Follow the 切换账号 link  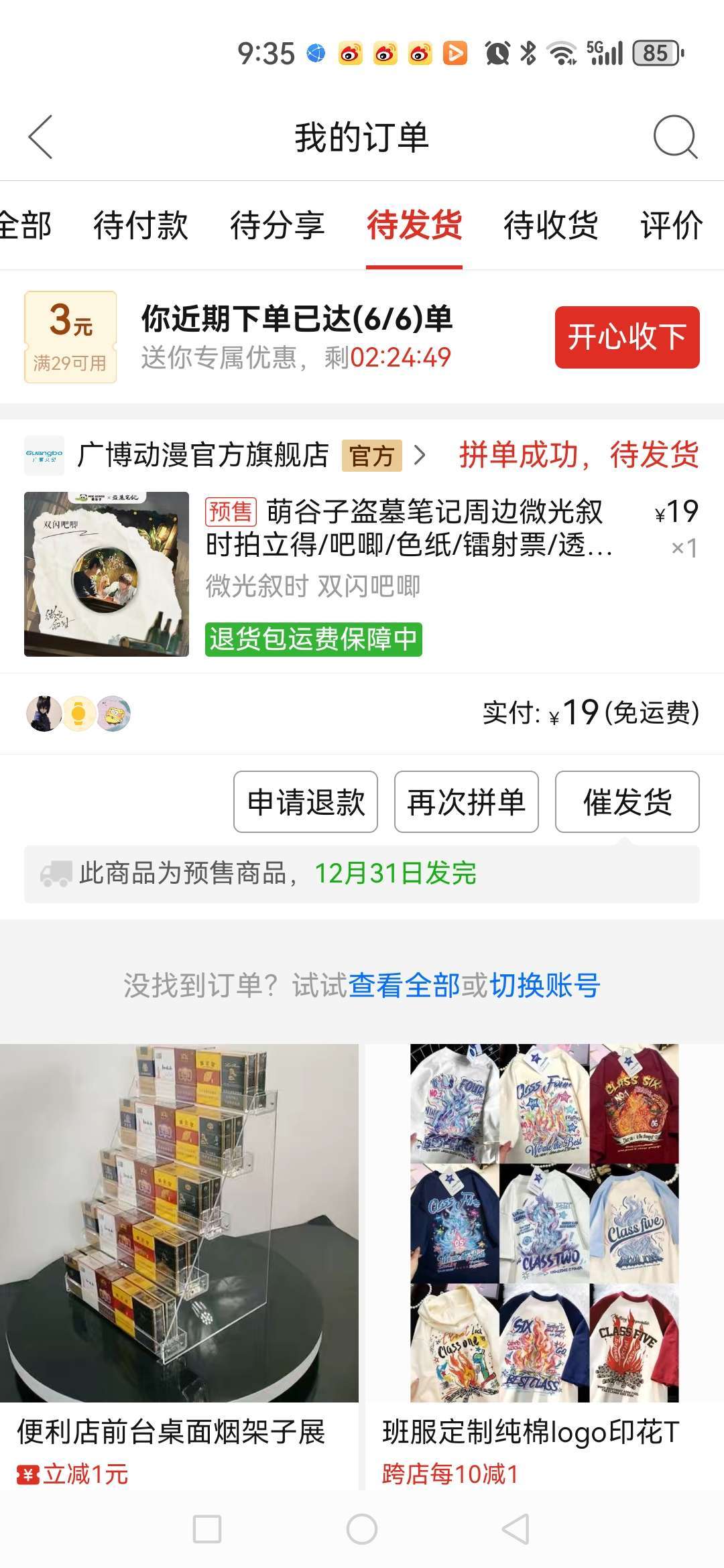544,986
